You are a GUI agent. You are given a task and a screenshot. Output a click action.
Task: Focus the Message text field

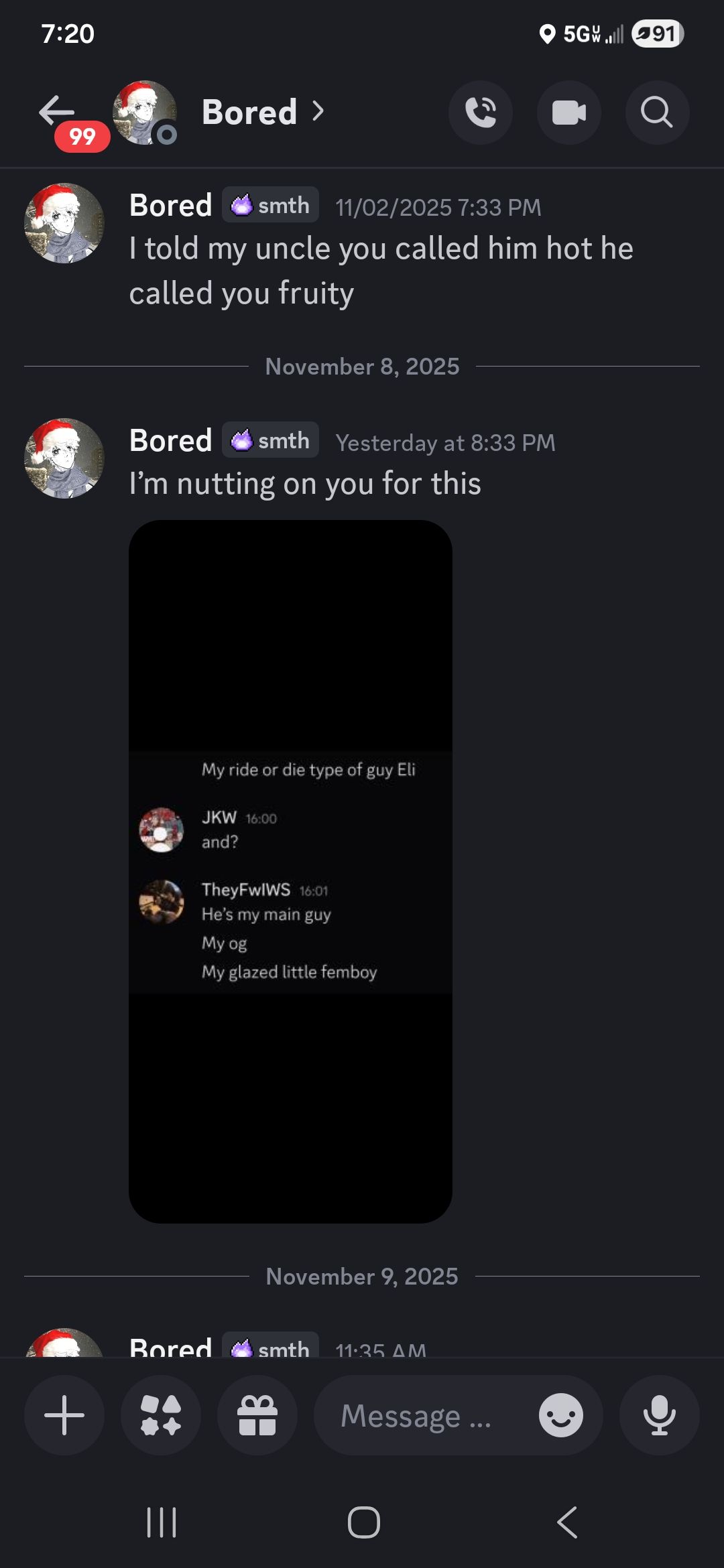click(422, 1415)
